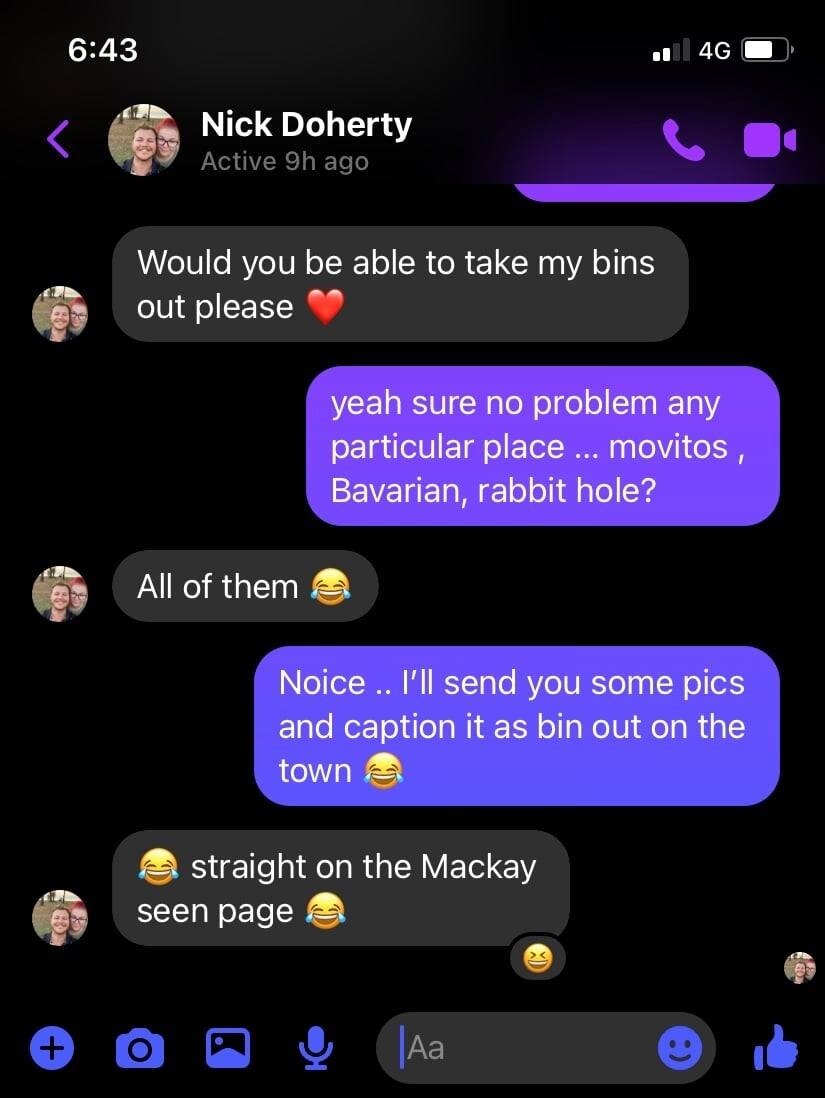
Task: Tap the battery indicator in the status bar
Action: [764, 48]
